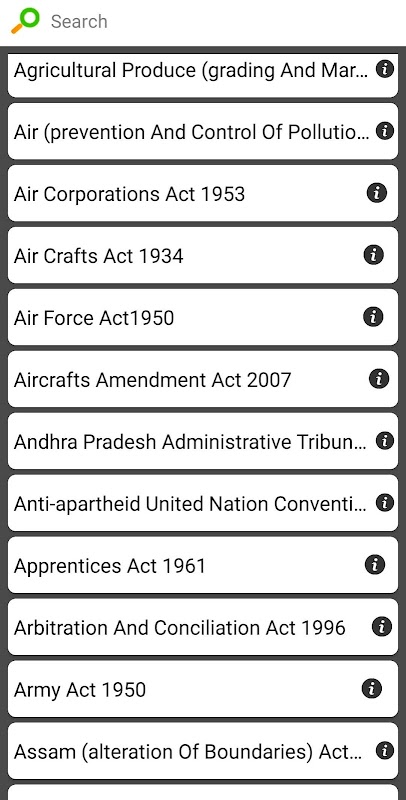
Task: Open Air Crafts Act 1934
Action: pyautogui.click(x=203, y=255)
